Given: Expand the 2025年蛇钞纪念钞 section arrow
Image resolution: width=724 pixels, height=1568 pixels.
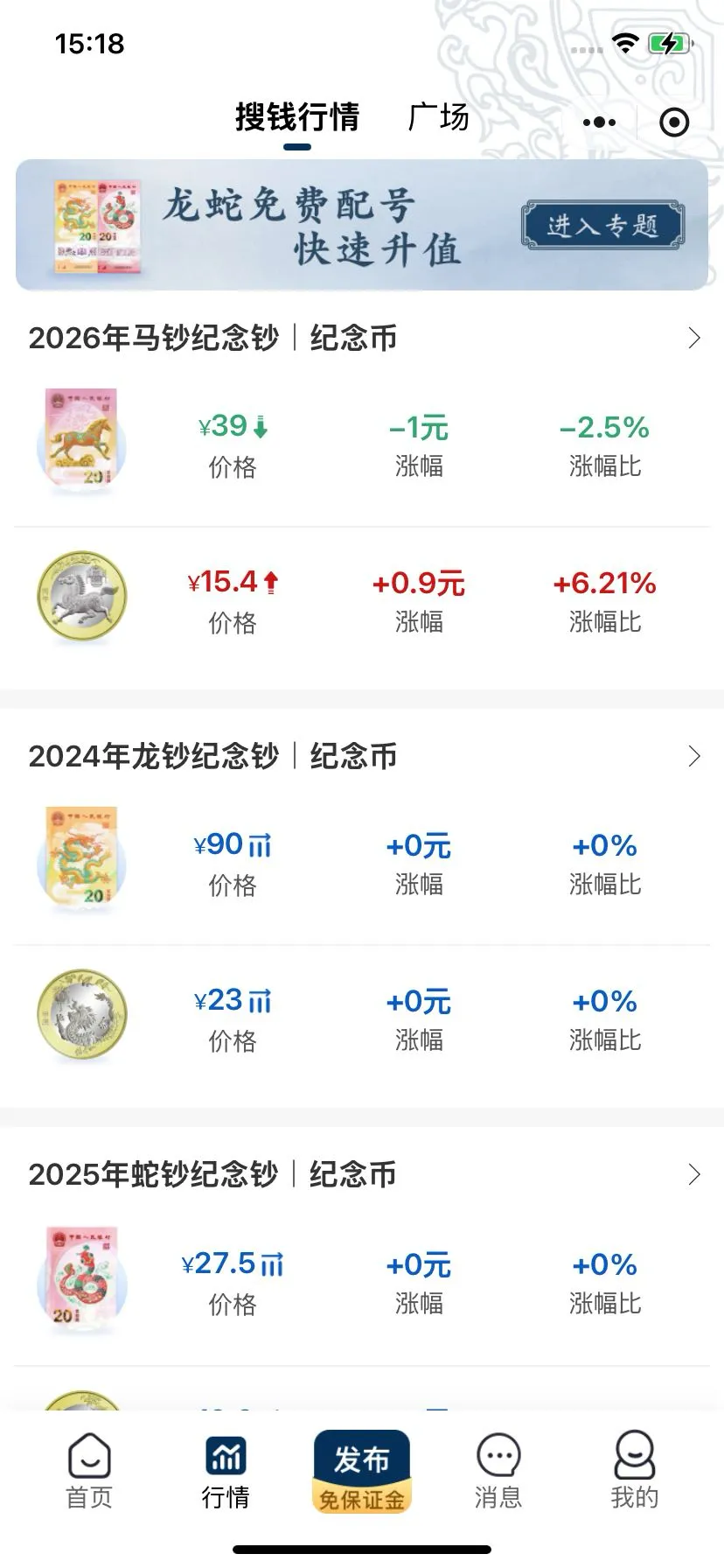Looking at the screenshot, I should tap(694, 1174).
